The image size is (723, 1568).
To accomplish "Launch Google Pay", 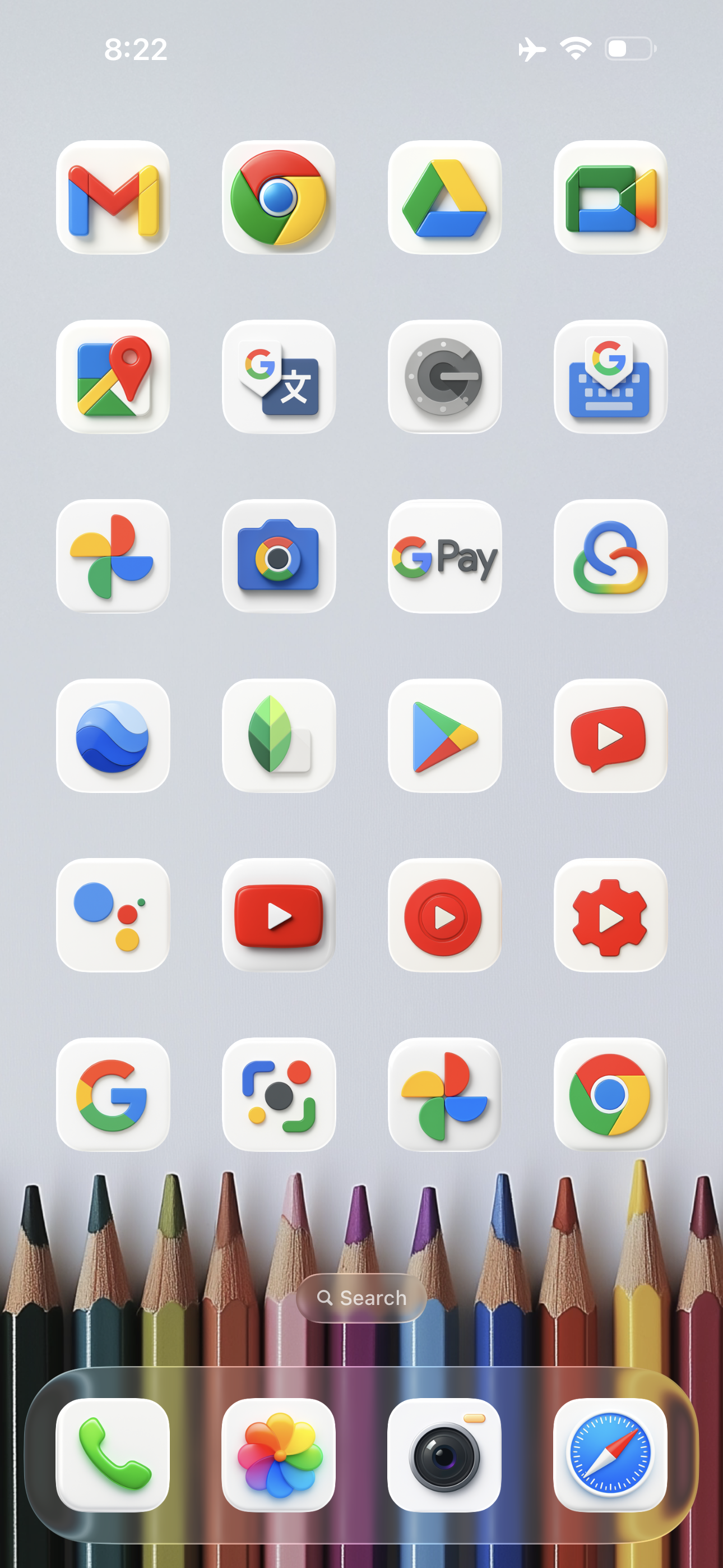I will coord(444,556).
